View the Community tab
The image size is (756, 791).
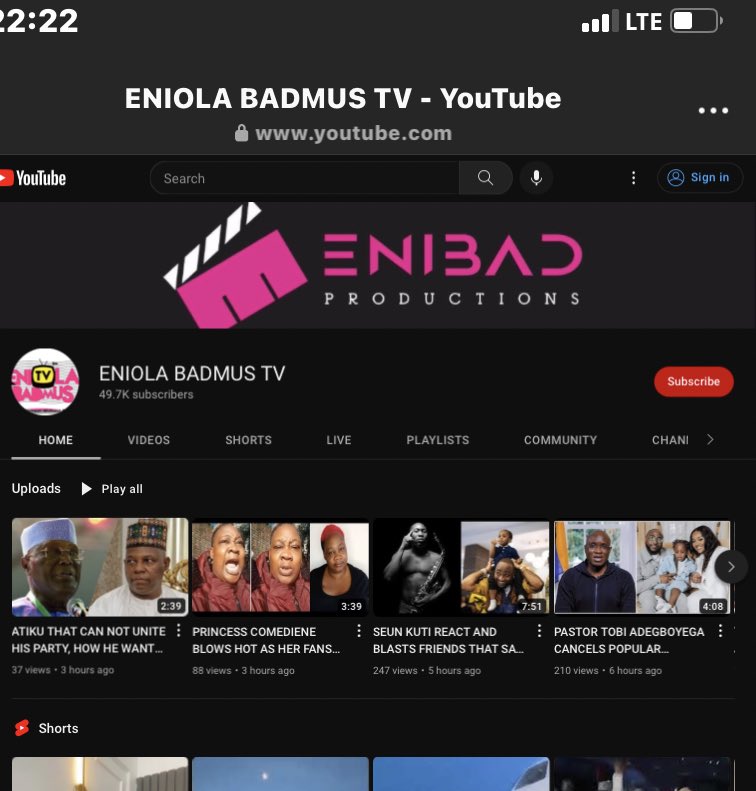click(560, 440)
